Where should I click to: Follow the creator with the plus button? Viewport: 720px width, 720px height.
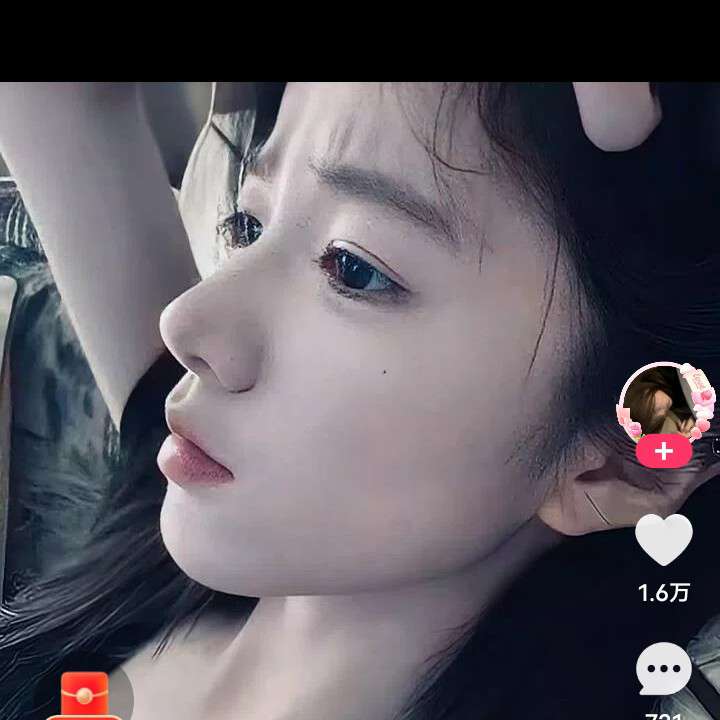point(664,452)
